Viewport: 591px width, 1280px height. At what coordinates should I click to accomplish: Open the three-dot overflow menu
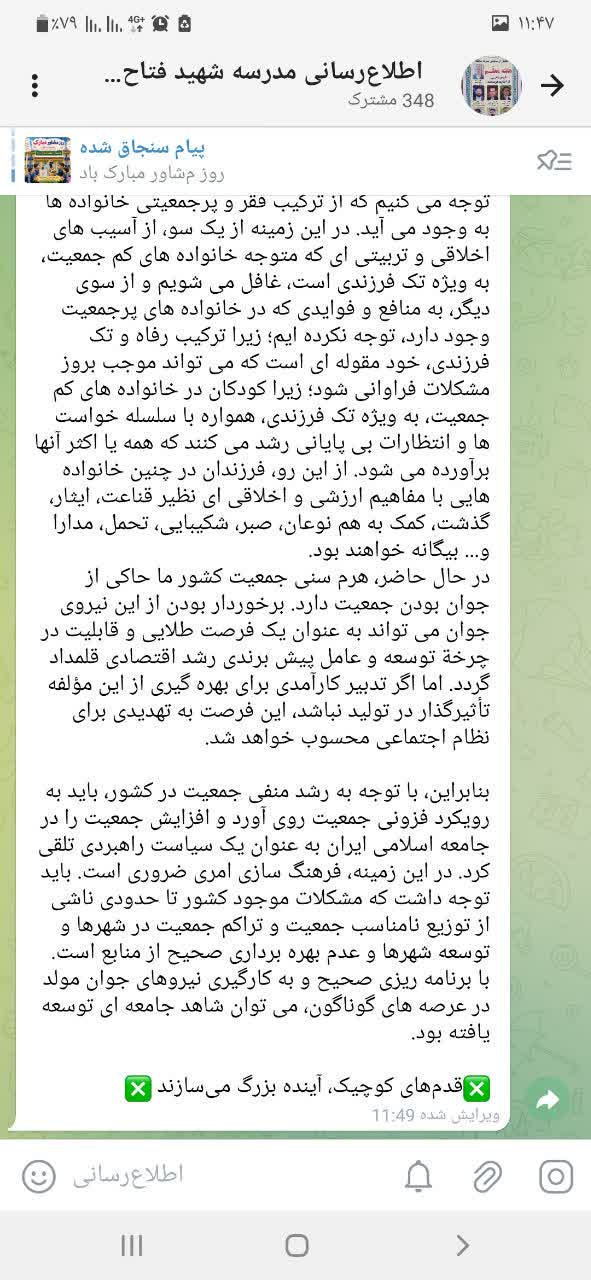(x=35, y=85)
